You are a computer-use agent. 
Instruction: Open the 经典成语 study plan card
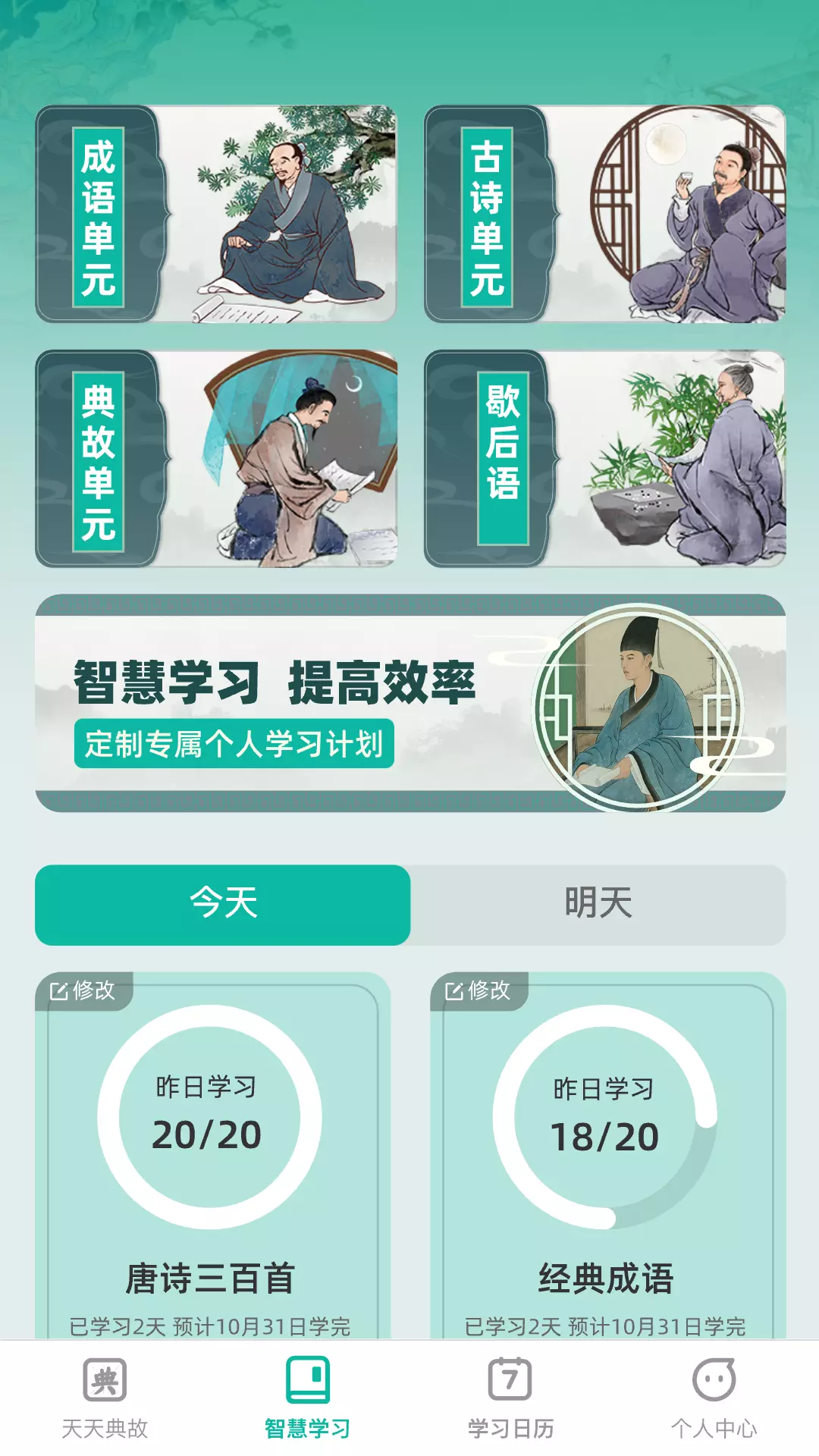[608, 1155]
